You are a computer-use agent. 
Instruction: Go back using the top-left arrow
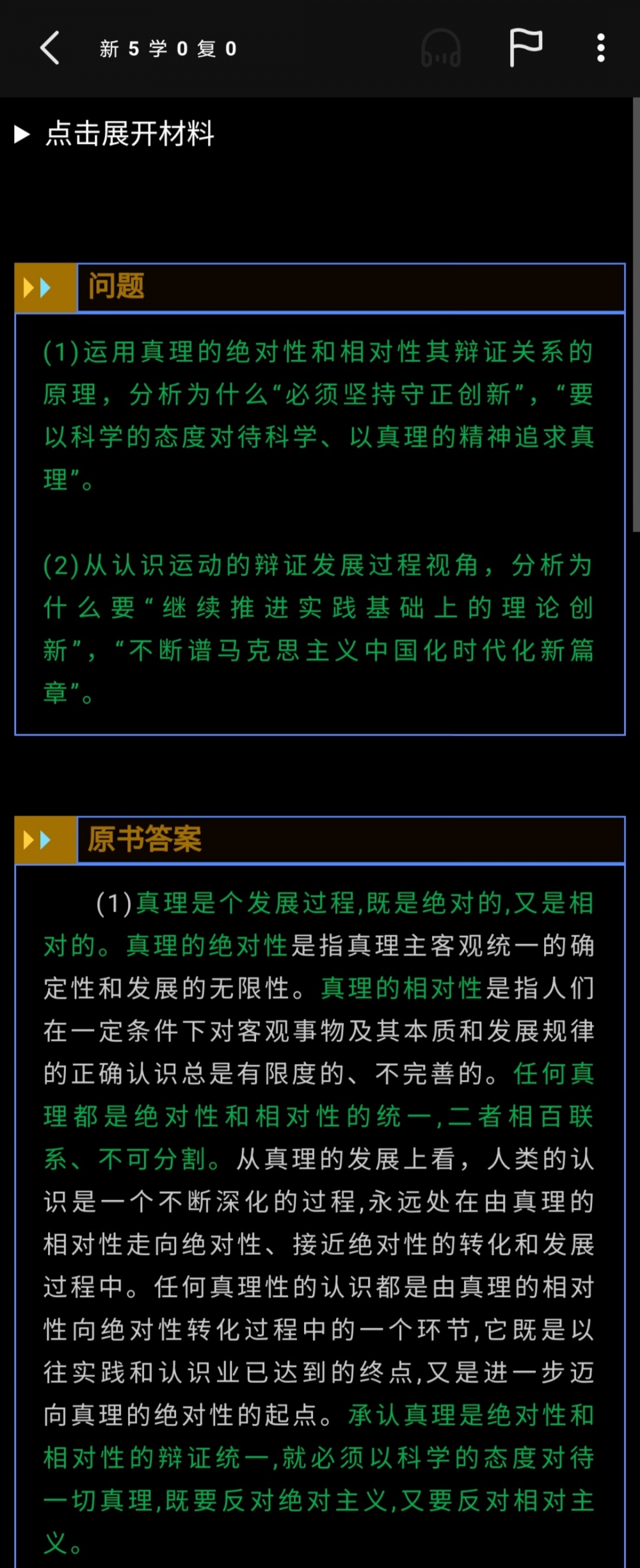50,48
